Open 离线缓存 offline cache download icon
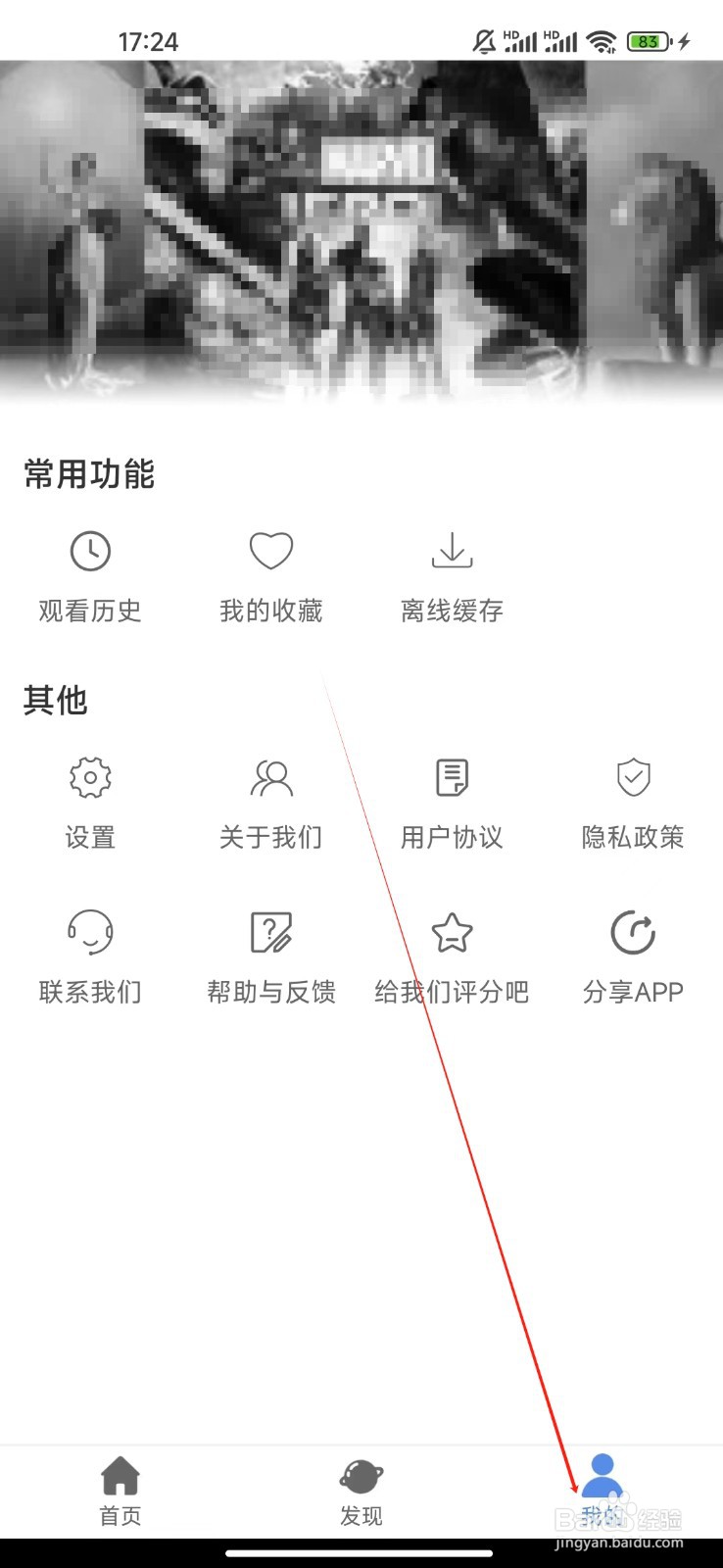 coord(452,550)
